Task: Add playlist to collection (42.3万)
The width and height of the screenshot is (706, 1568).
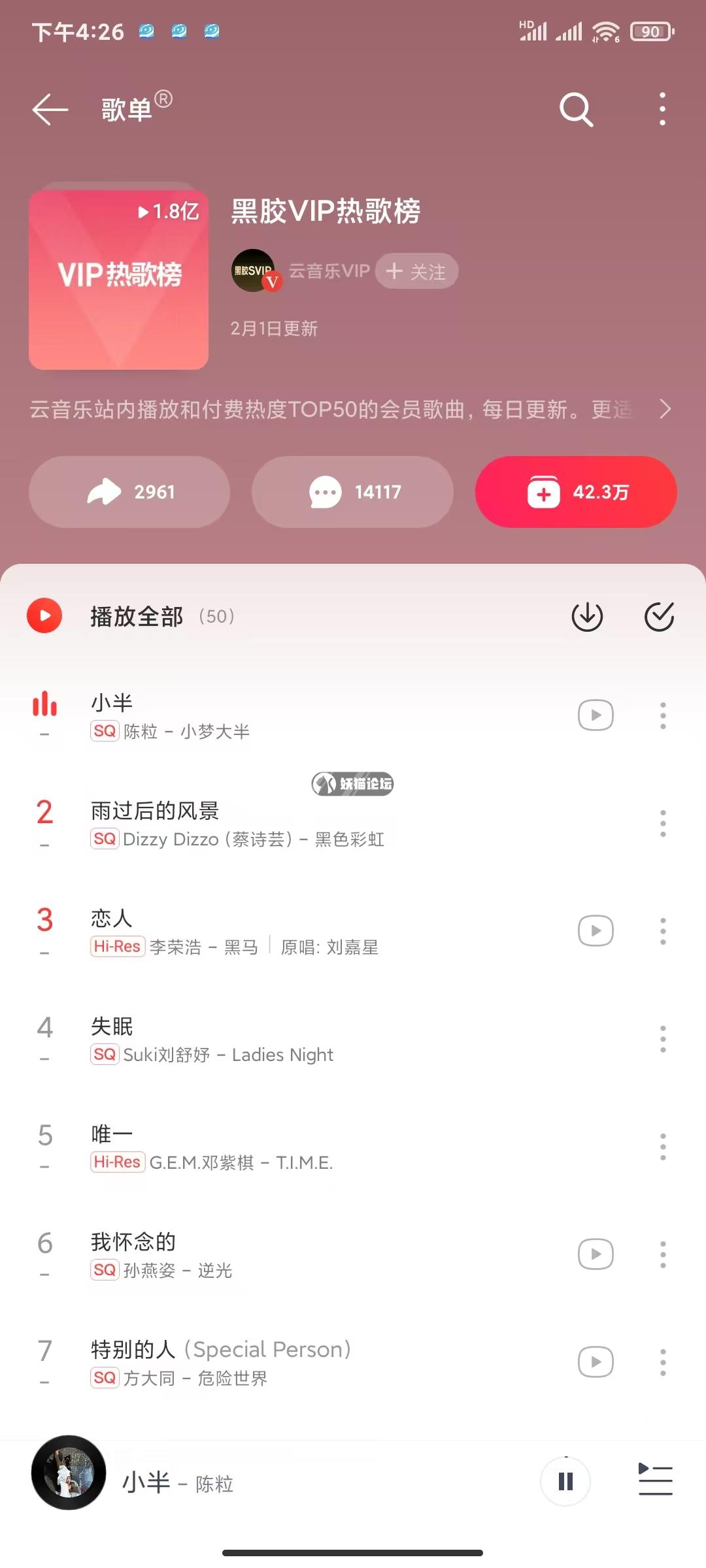Action: [576, 492]
